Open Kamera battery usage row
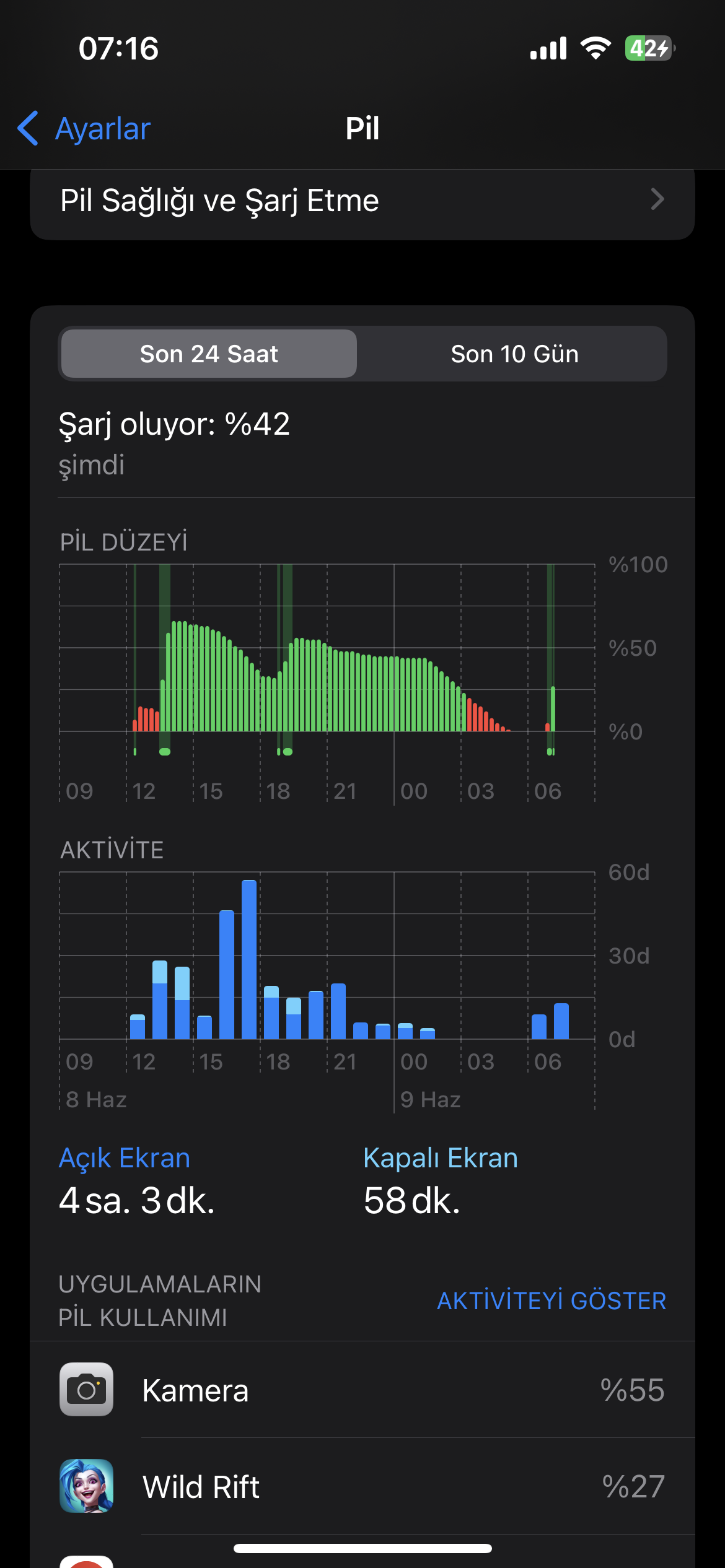 [362, 1390]
